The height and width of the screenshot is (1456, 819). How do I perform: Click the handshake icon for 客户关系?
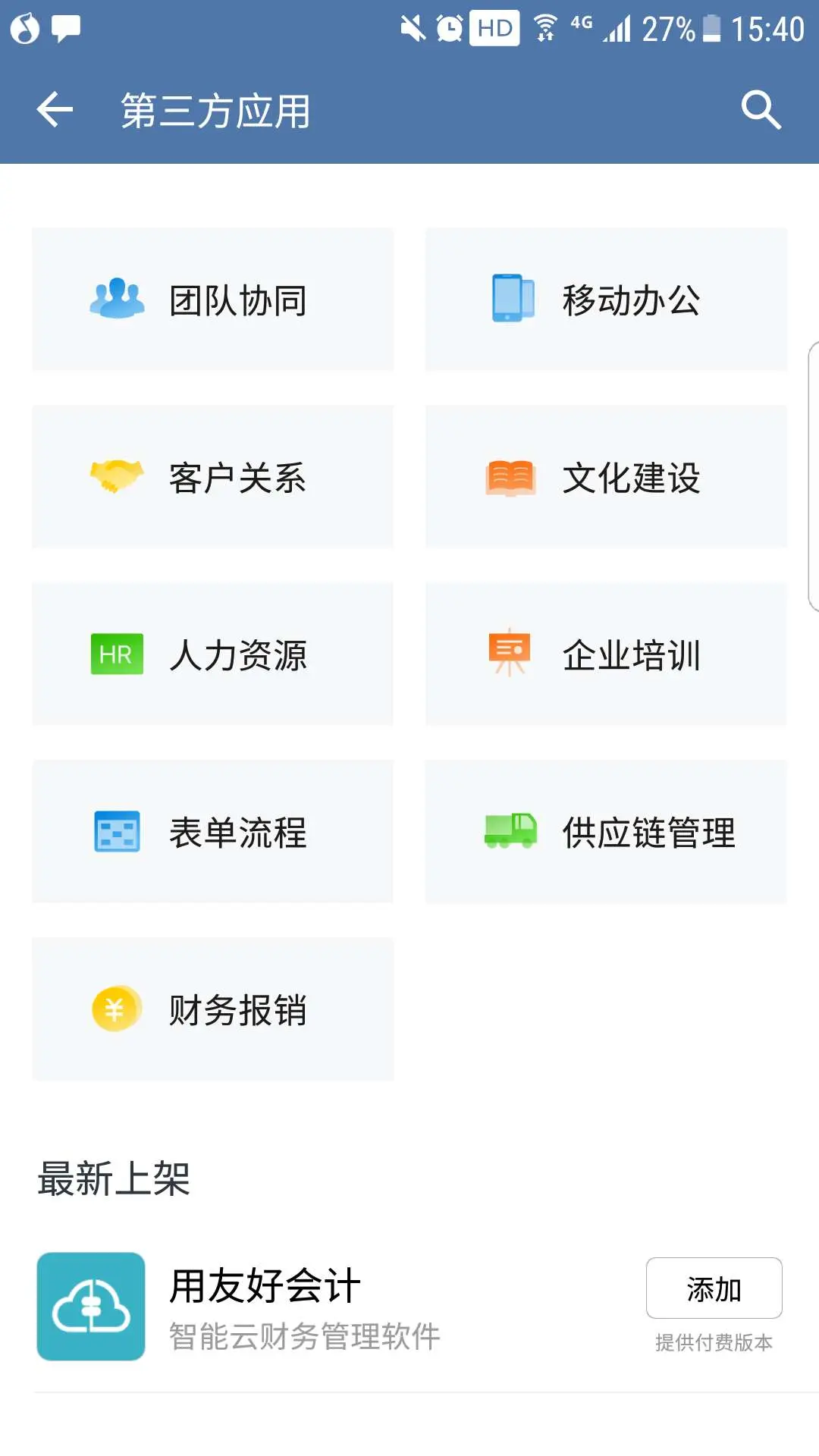coord(115,476)
